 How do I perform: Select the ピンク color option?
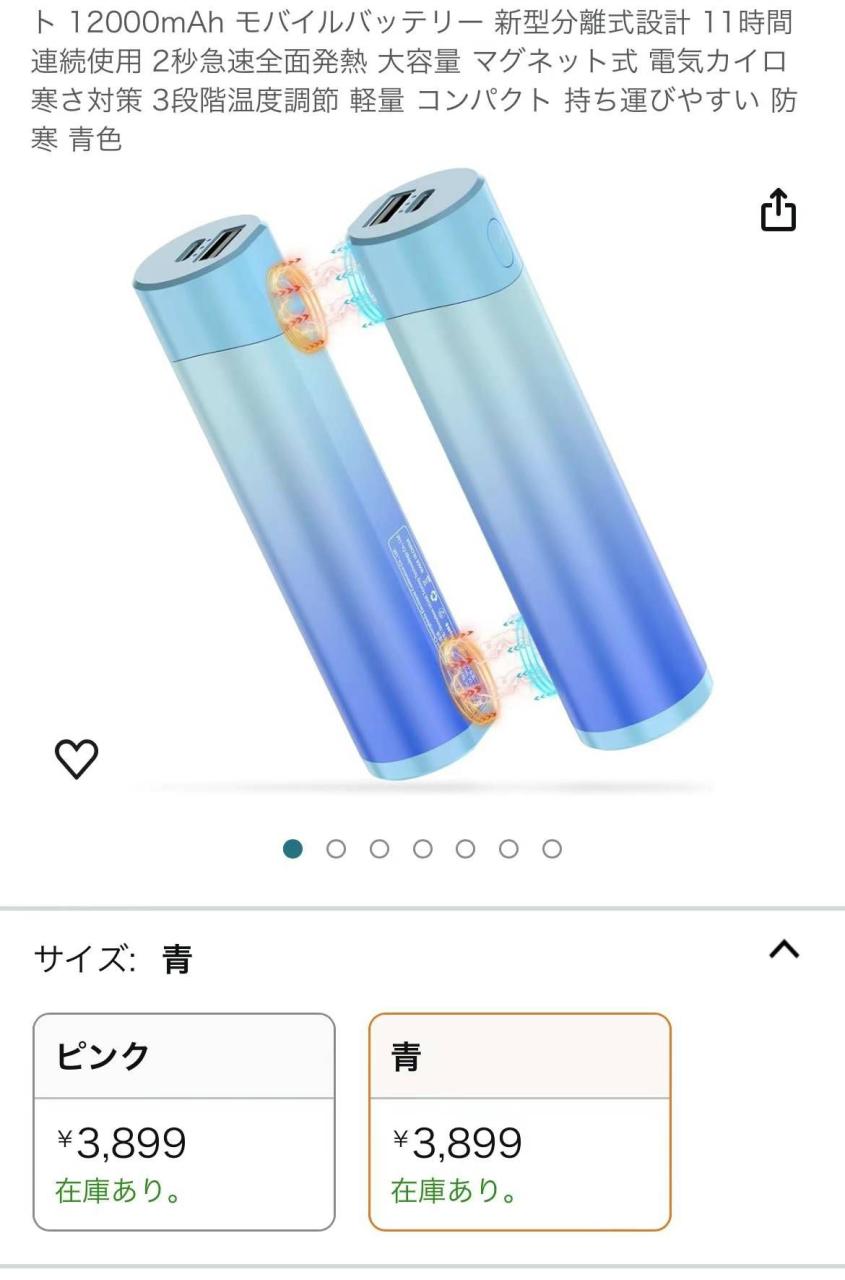click(x=184, y=1121)
